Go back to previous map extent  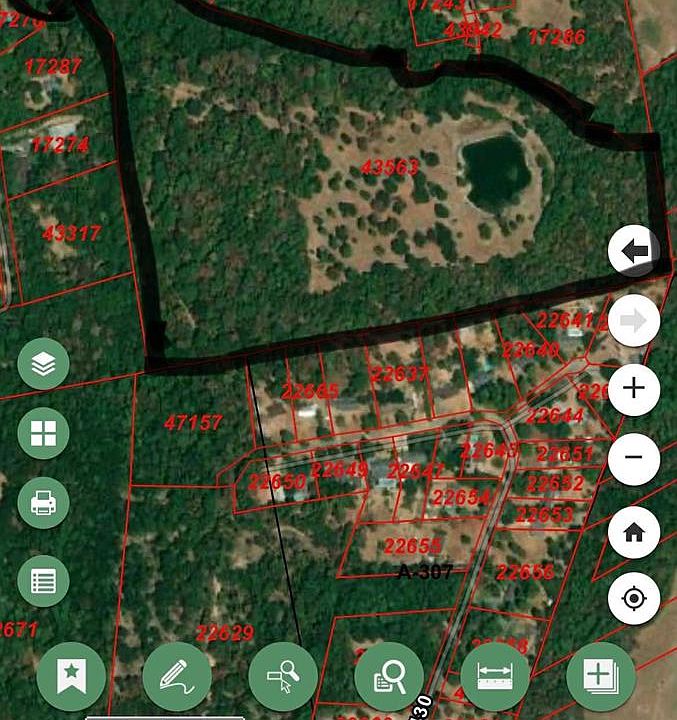(x=634, y=252)
